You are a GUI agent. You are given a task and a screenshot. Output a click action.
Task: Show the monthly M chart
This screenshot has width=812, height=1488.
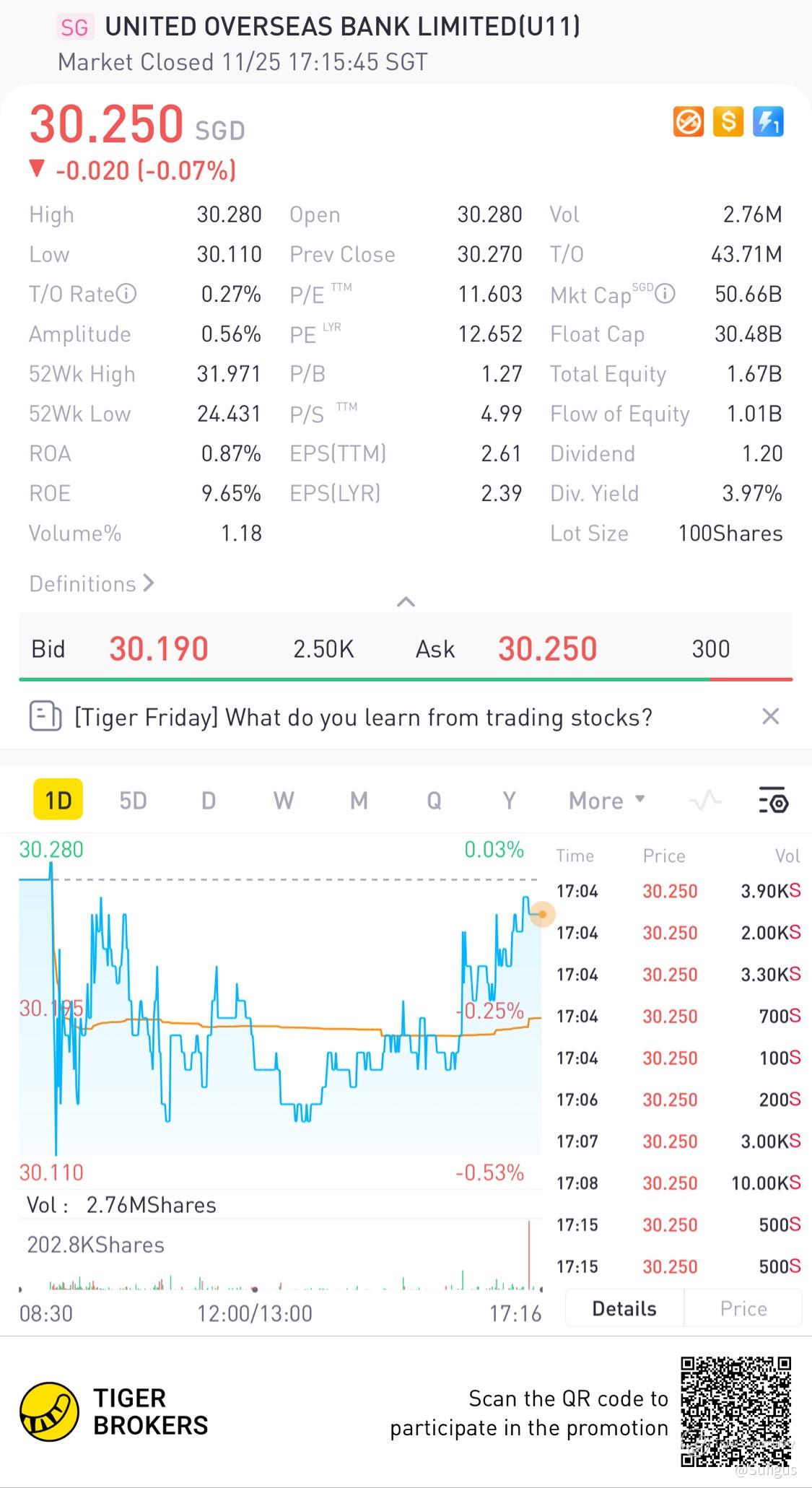click(x=359, y=800)
